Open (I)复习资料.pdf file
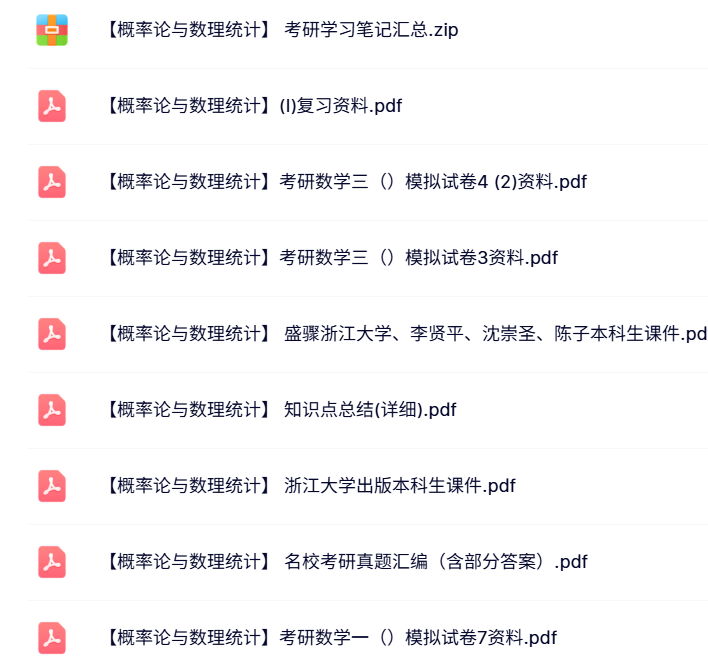The image size is (708, 661). pos(252,106)
